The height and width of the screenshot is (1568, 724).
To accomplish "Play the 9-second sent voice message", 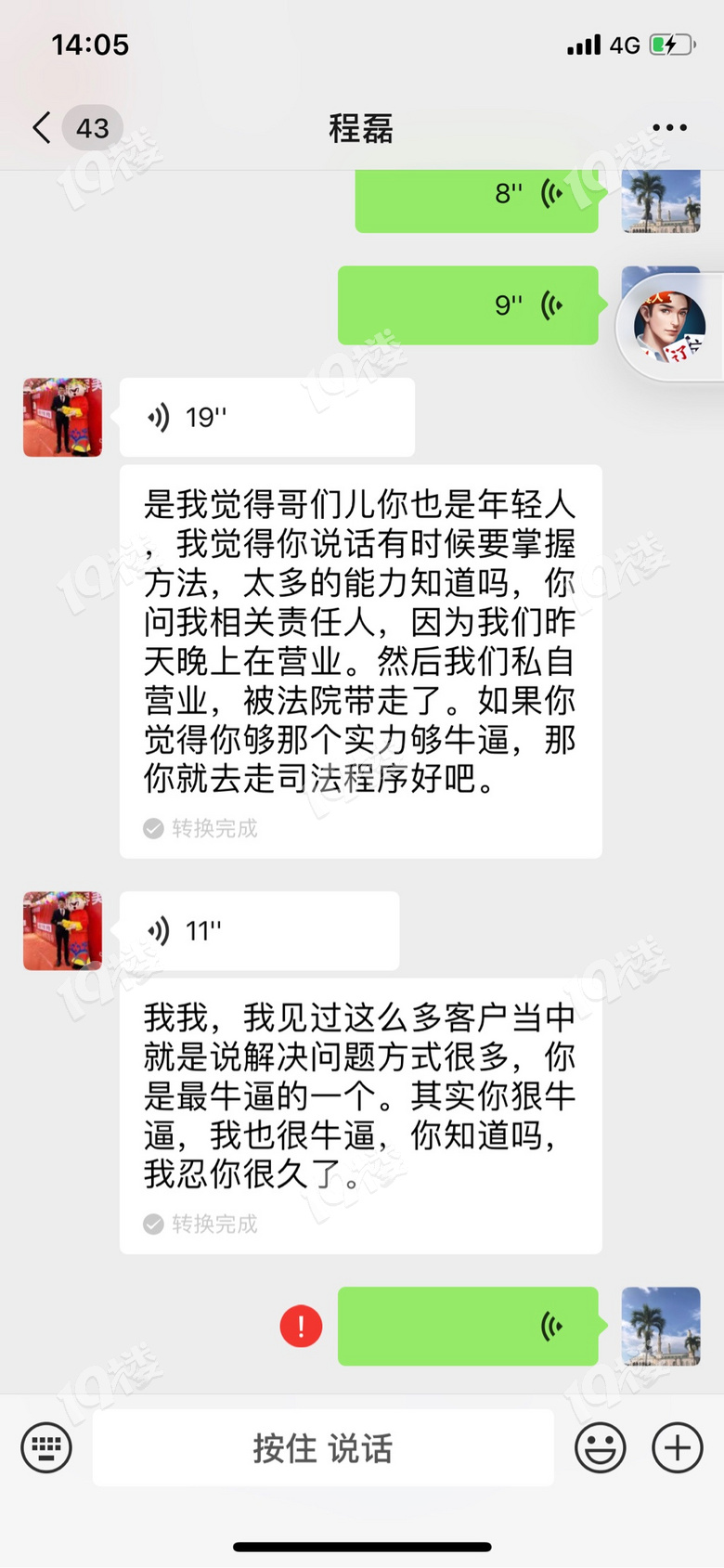I will pos(468,305).
